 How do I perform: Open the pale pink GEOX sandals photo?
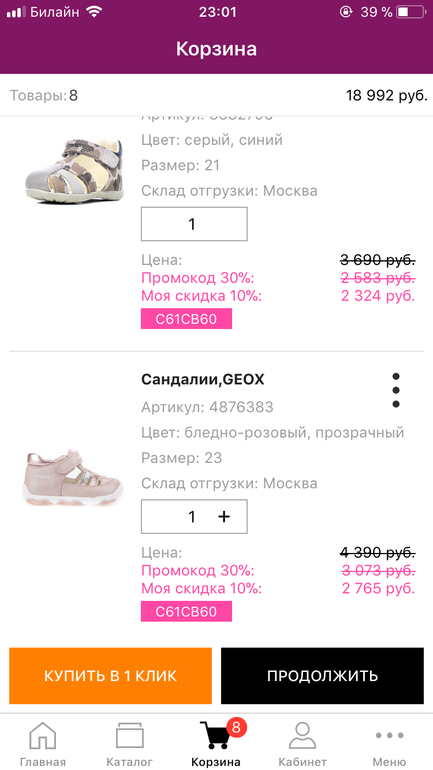tap(74, 479)
